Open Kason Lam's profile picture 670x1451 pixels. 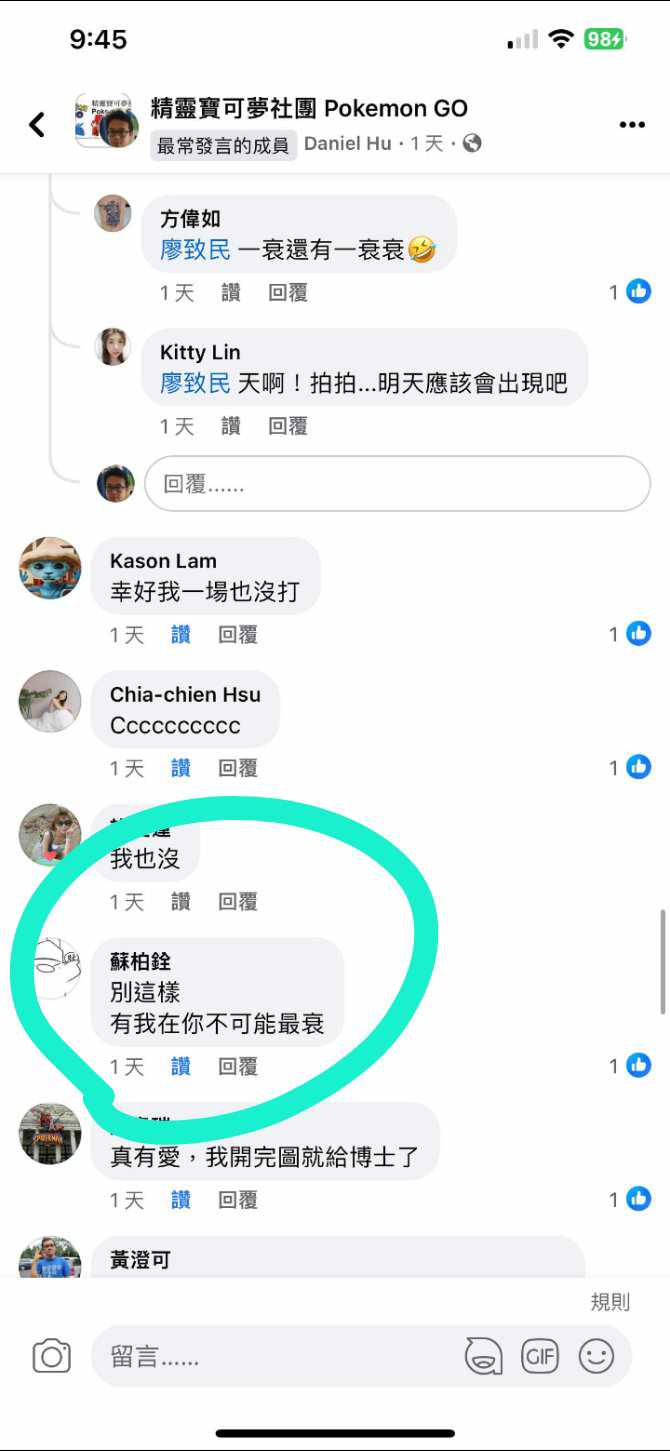50,568
